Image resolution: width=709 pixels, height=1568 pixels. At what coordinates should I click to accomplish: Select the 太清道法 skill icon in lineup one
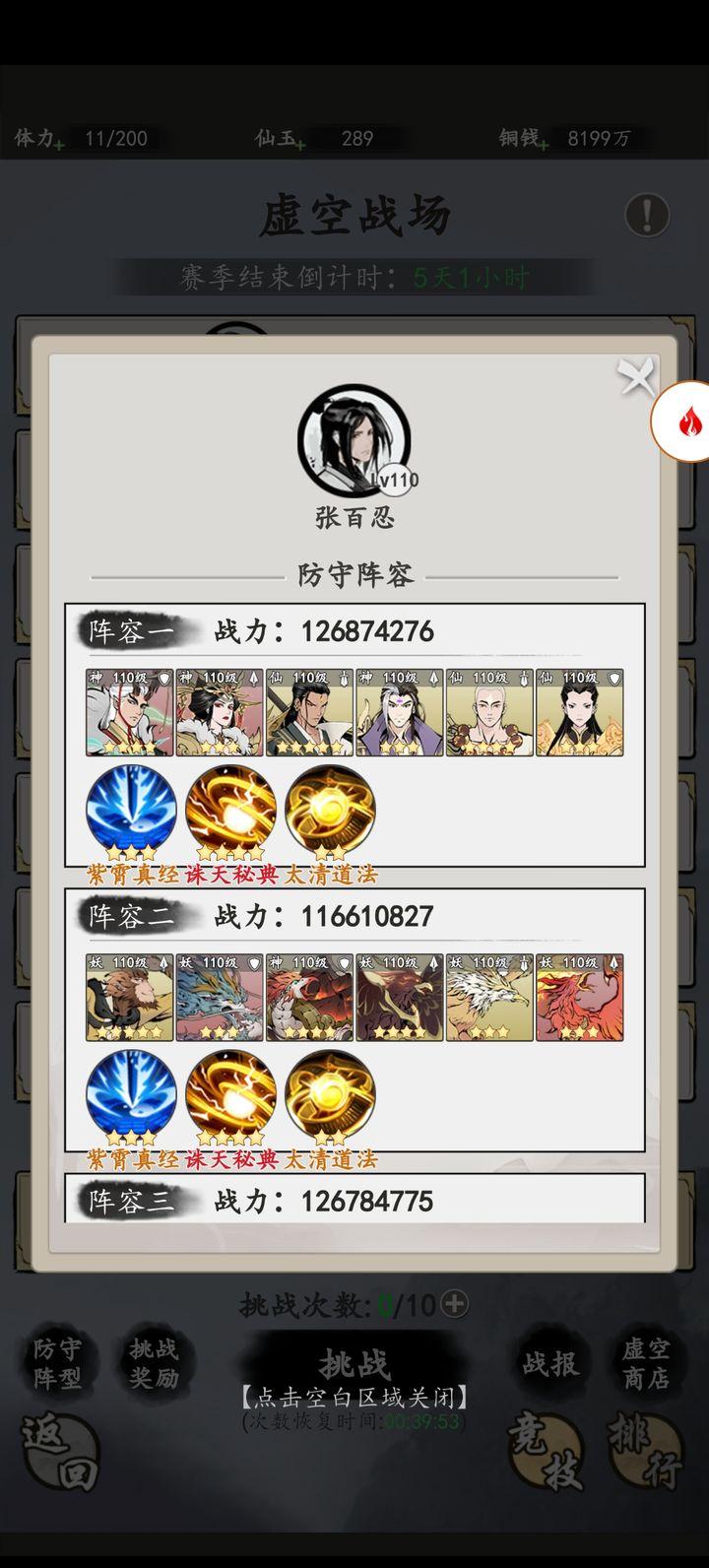pos(329,809)
